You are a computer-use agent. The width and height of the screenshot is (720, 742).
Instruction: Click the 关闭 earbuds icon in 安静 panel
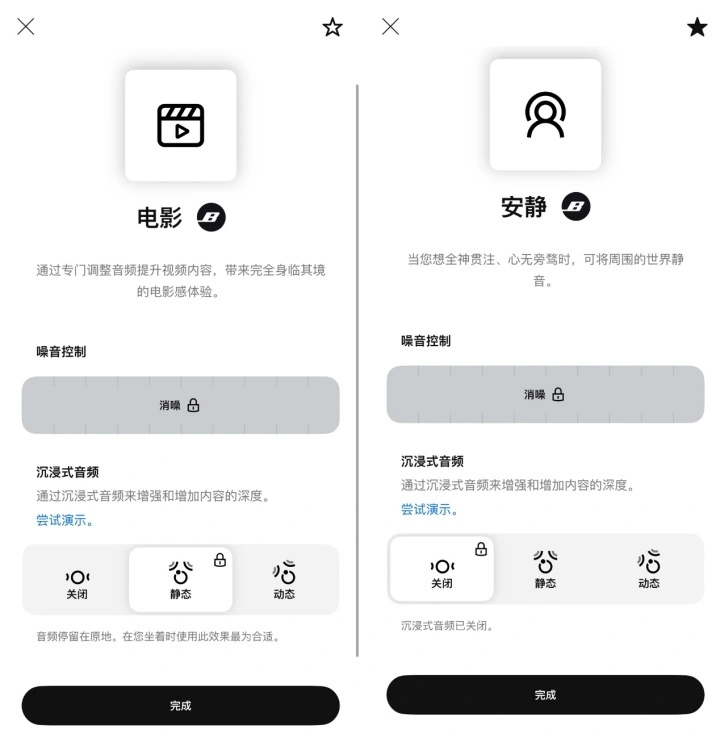tap(442, 568)
